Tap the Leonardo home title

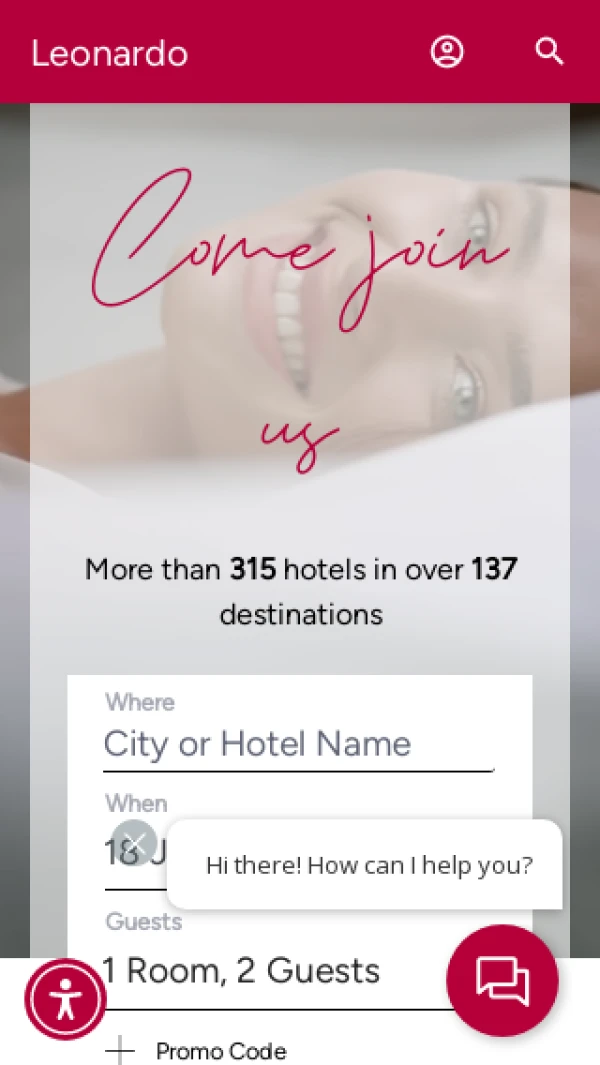click(x=109, y=53)
